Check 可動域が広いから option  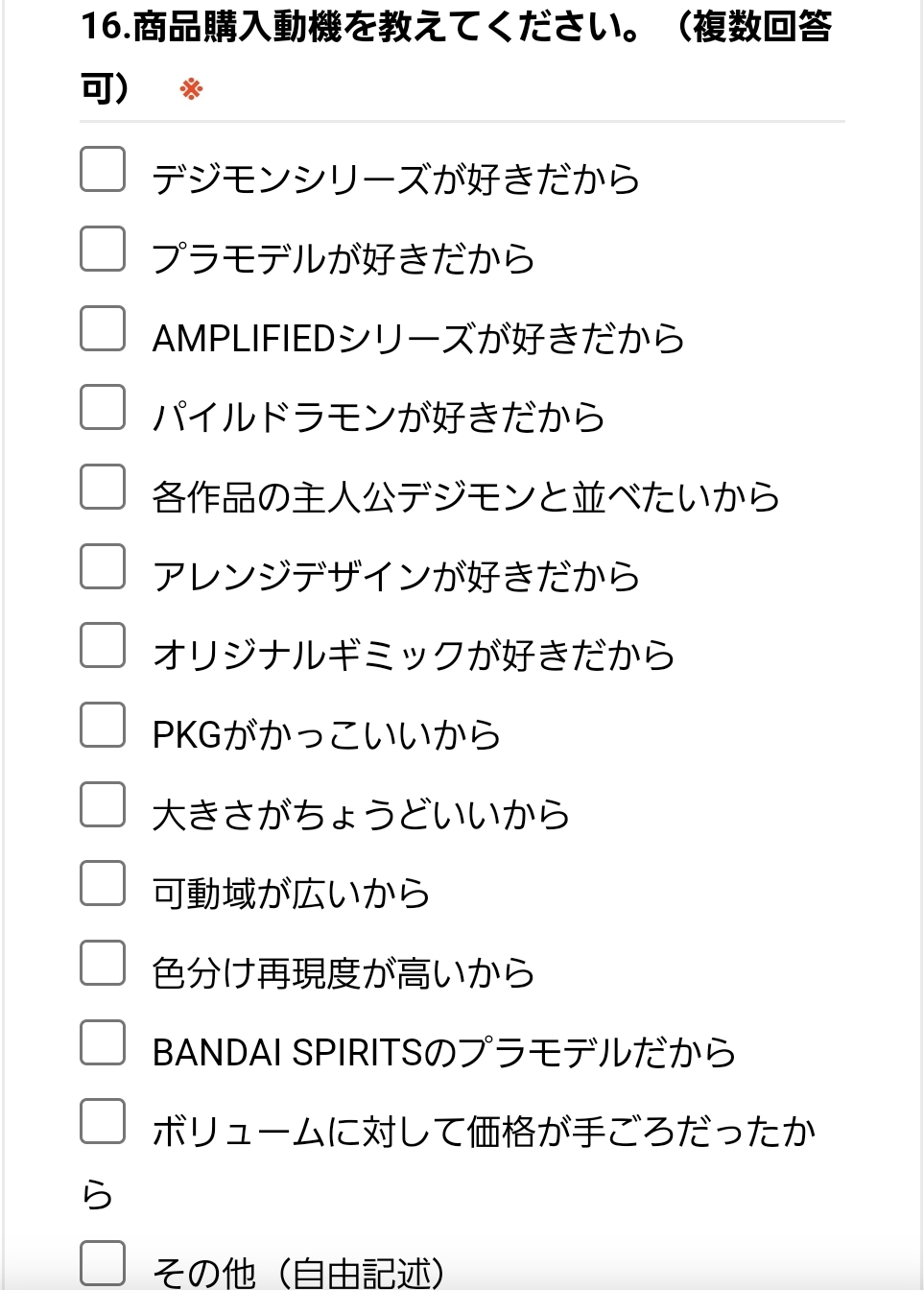103,884
